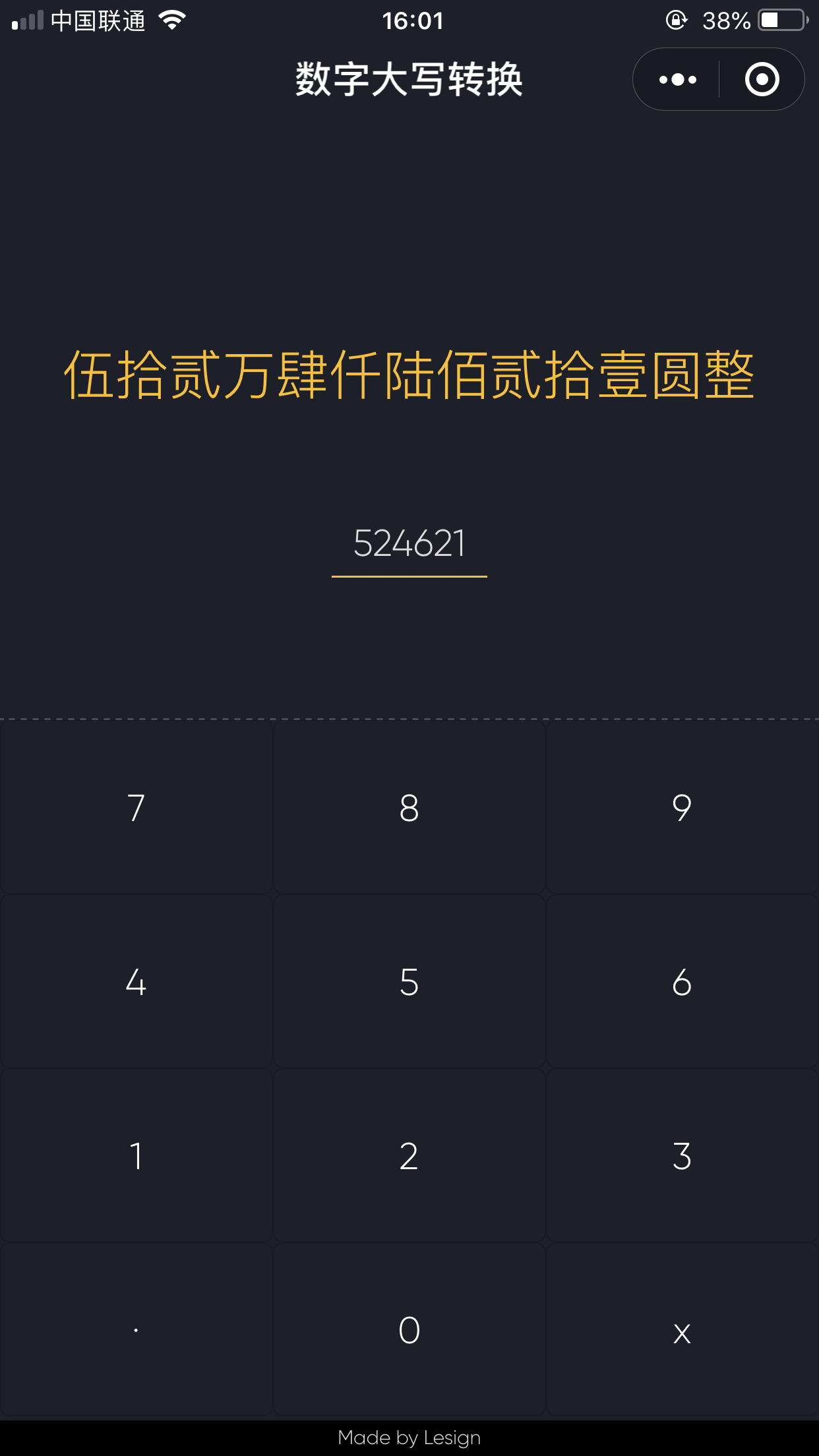
Task: Select the 1 key
Action: pos(136,1156)
